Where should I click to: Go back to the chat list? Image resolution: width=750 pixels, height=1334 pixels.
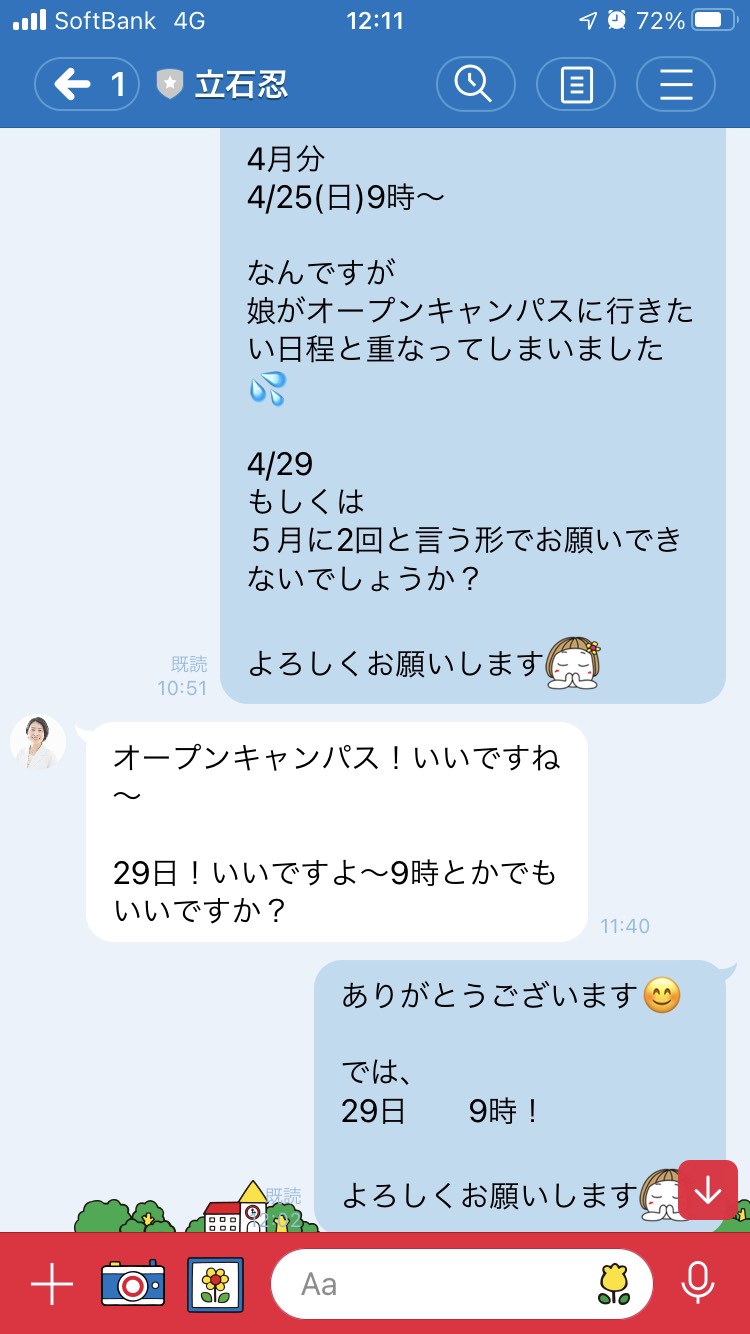86,84
